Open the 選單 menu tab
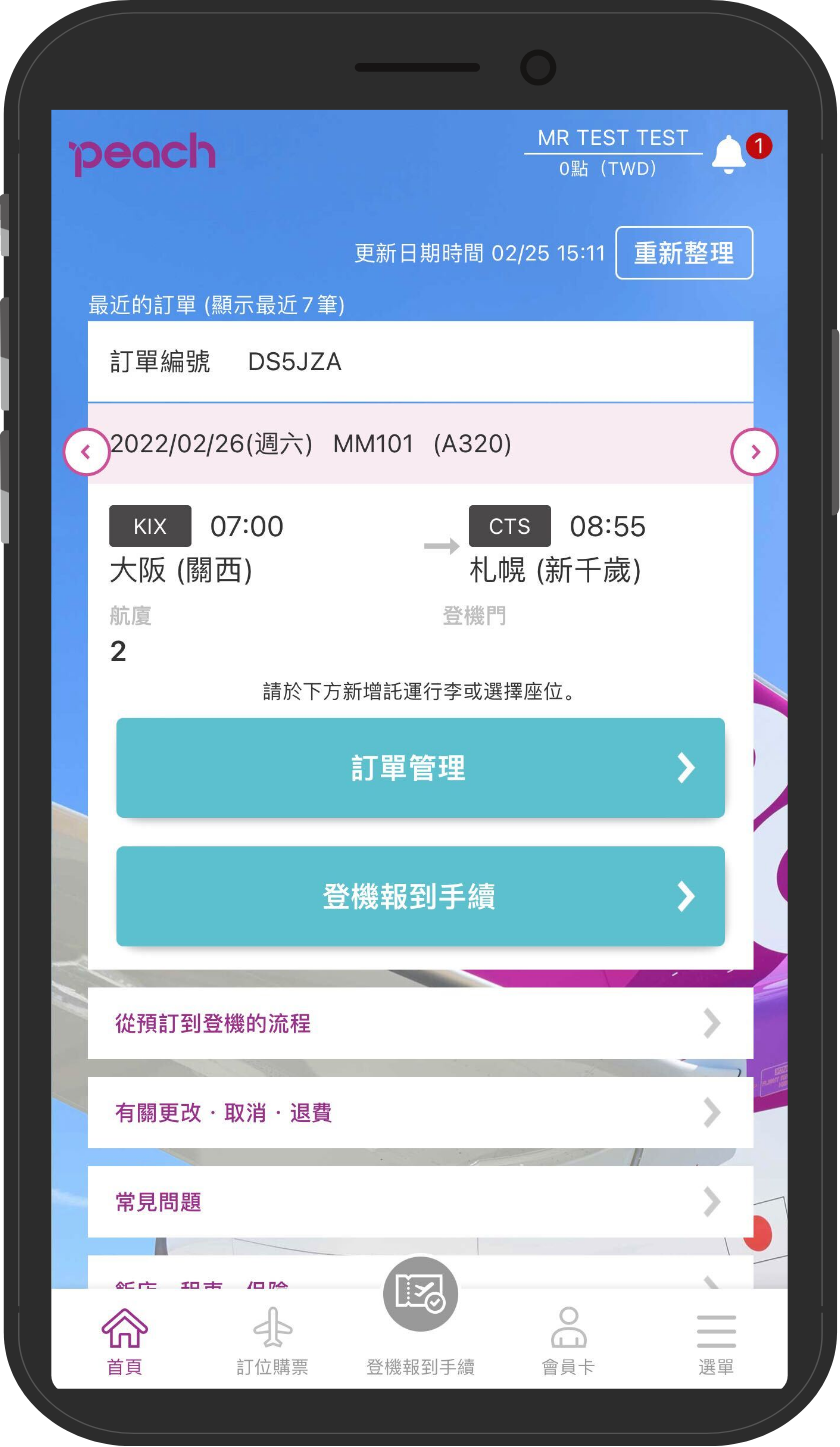 (x=716, y=1342)
